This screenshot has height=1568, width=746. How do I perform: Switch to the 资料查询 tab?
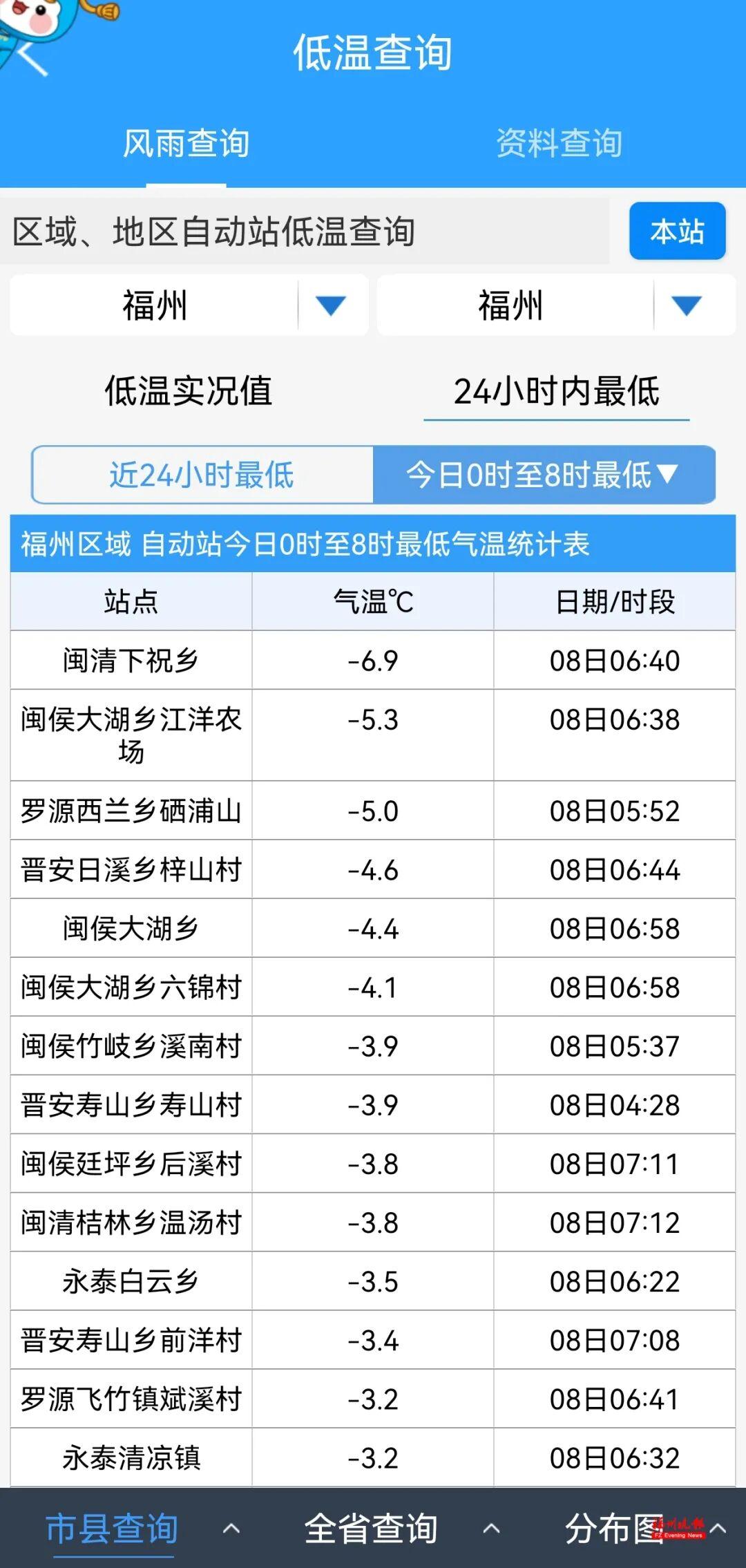pos(558,144)
